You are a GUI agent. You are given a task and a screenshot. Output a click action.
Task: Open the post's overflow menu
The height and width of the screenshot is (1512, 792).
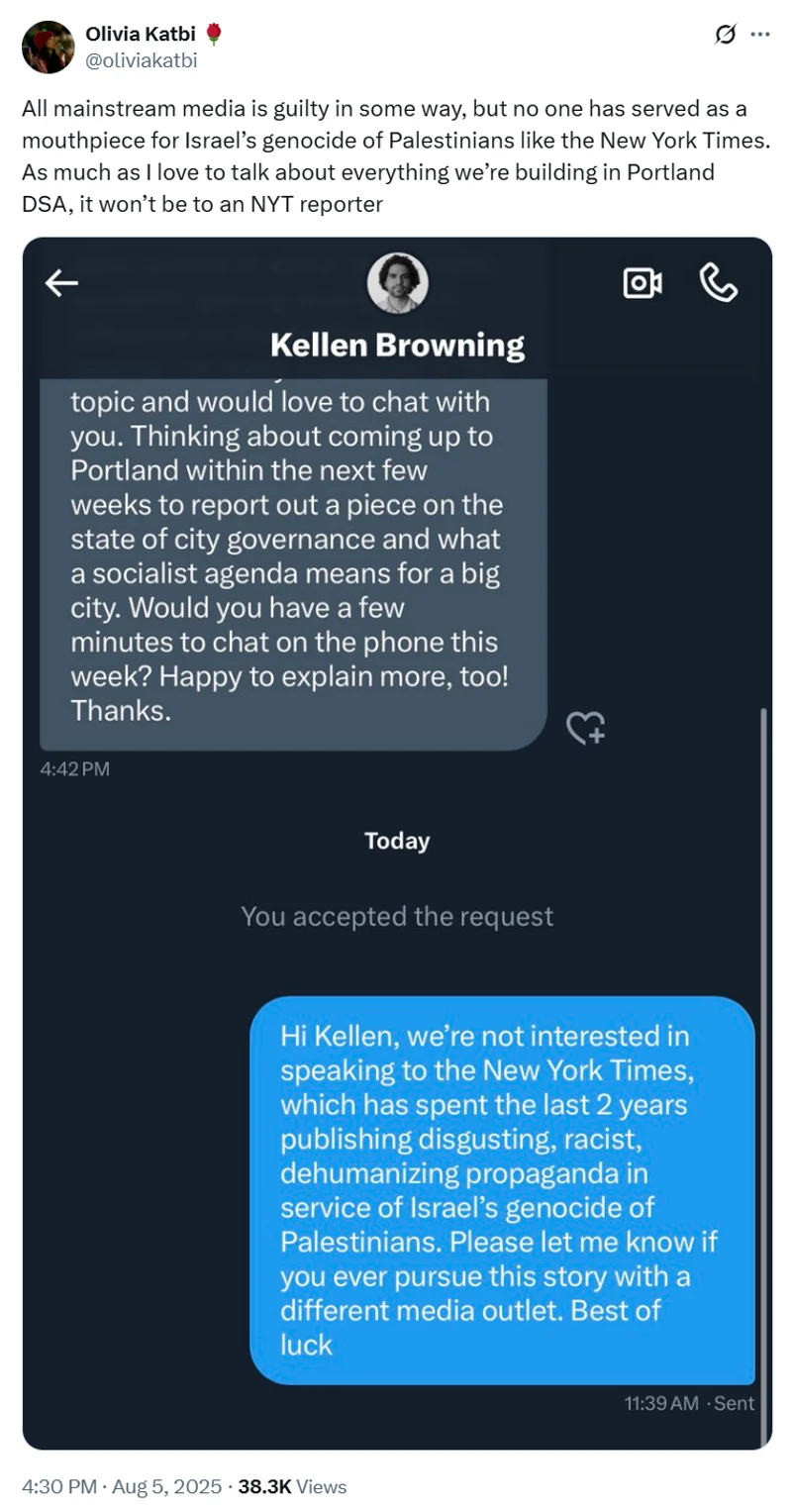point(760,35)
